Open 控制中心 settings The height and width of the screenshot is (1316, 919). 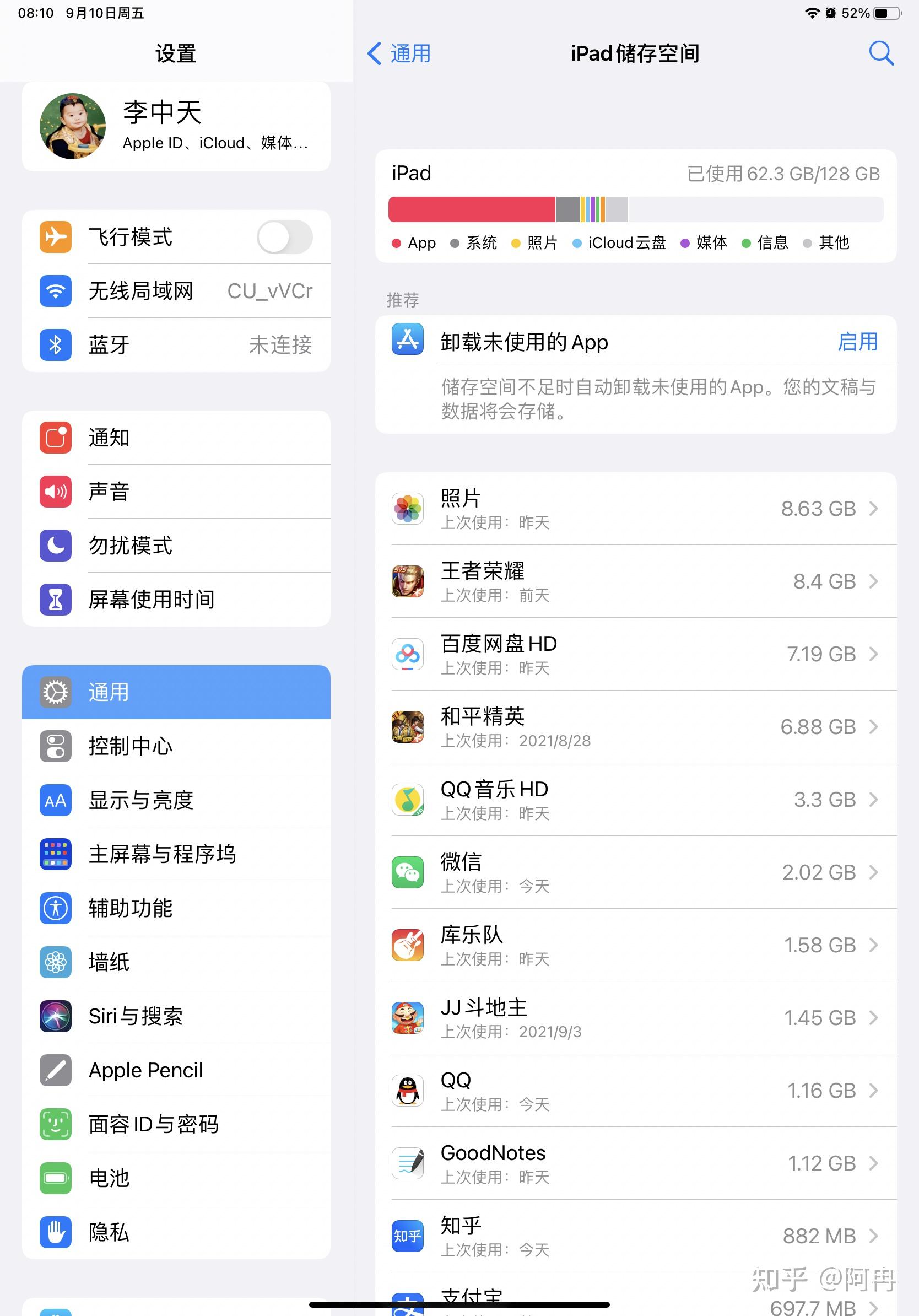[x=176, y=746]
